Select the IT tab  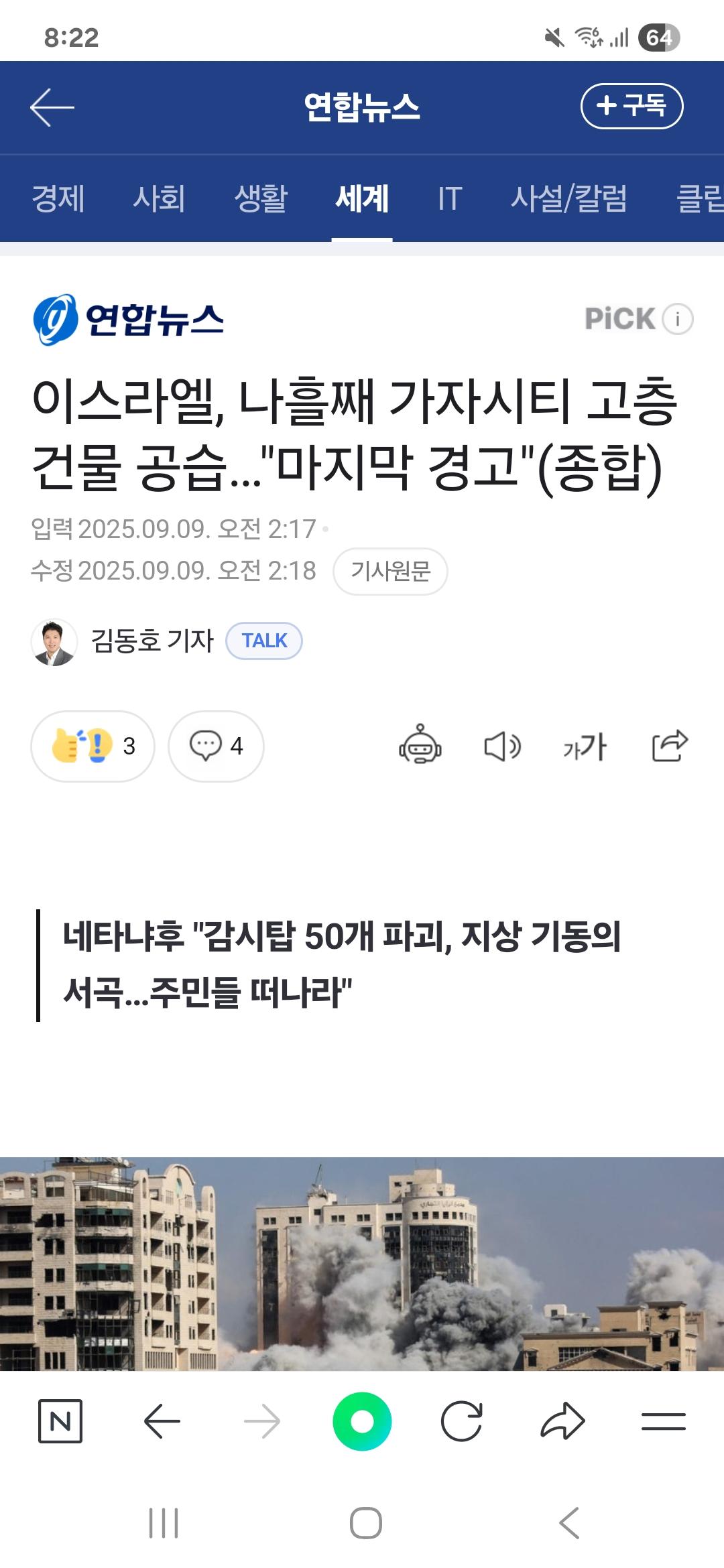(x=450, y=198)
